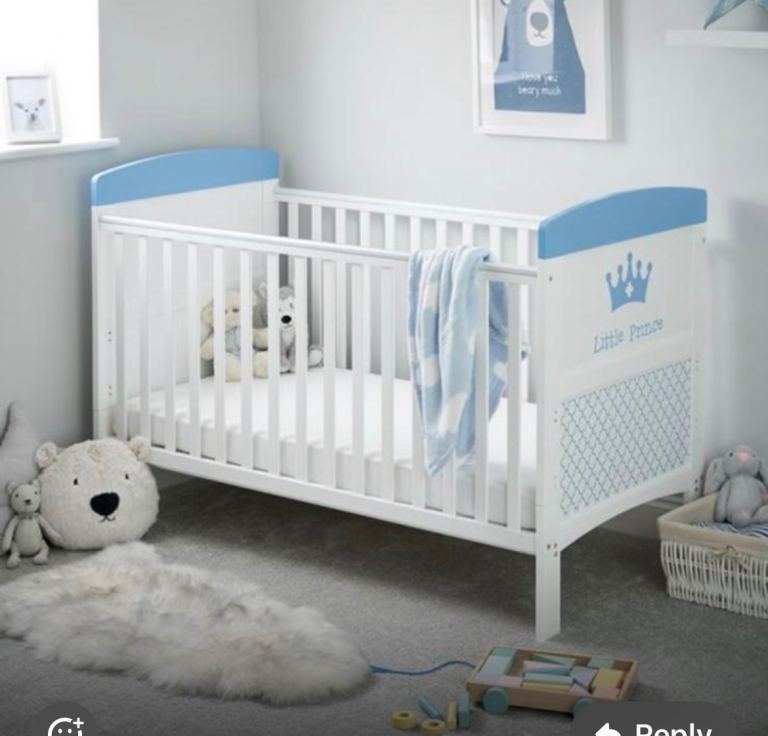
Task: Open the emoji reaction picker
Action: coord(66,727)
